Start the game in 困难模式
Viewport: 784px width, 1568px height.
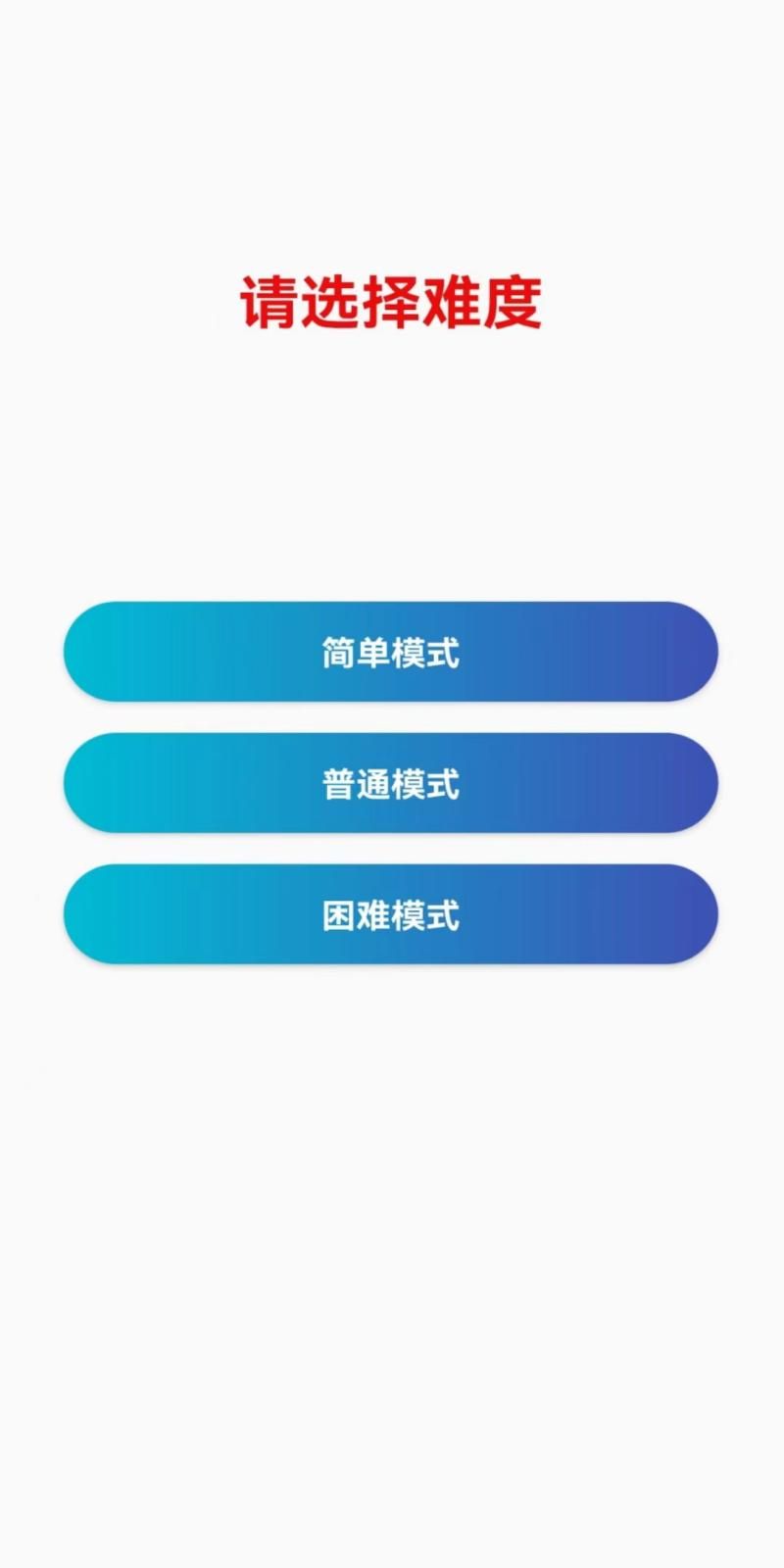391,914
